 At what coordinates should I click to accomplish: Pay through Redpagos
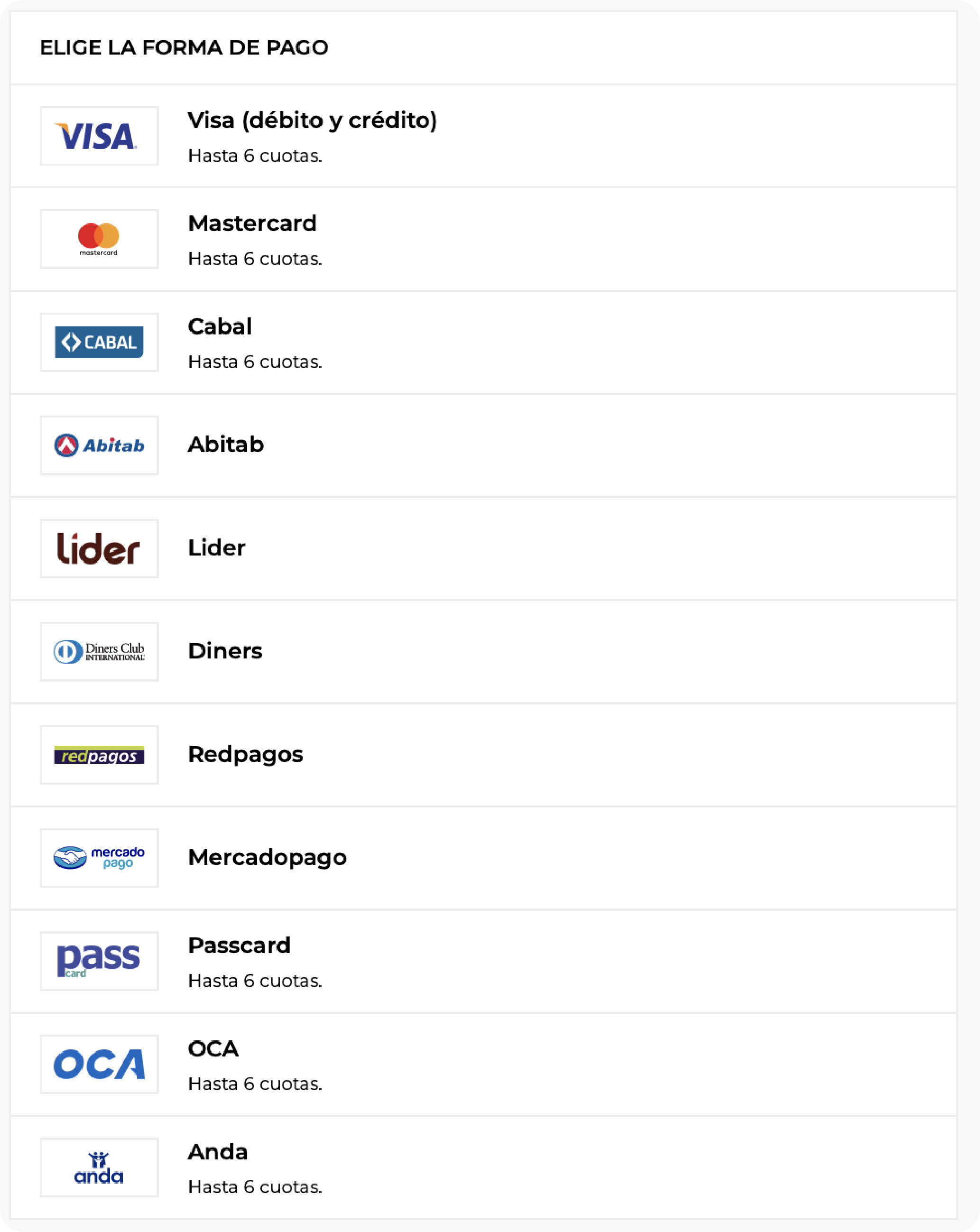[246, 754]
